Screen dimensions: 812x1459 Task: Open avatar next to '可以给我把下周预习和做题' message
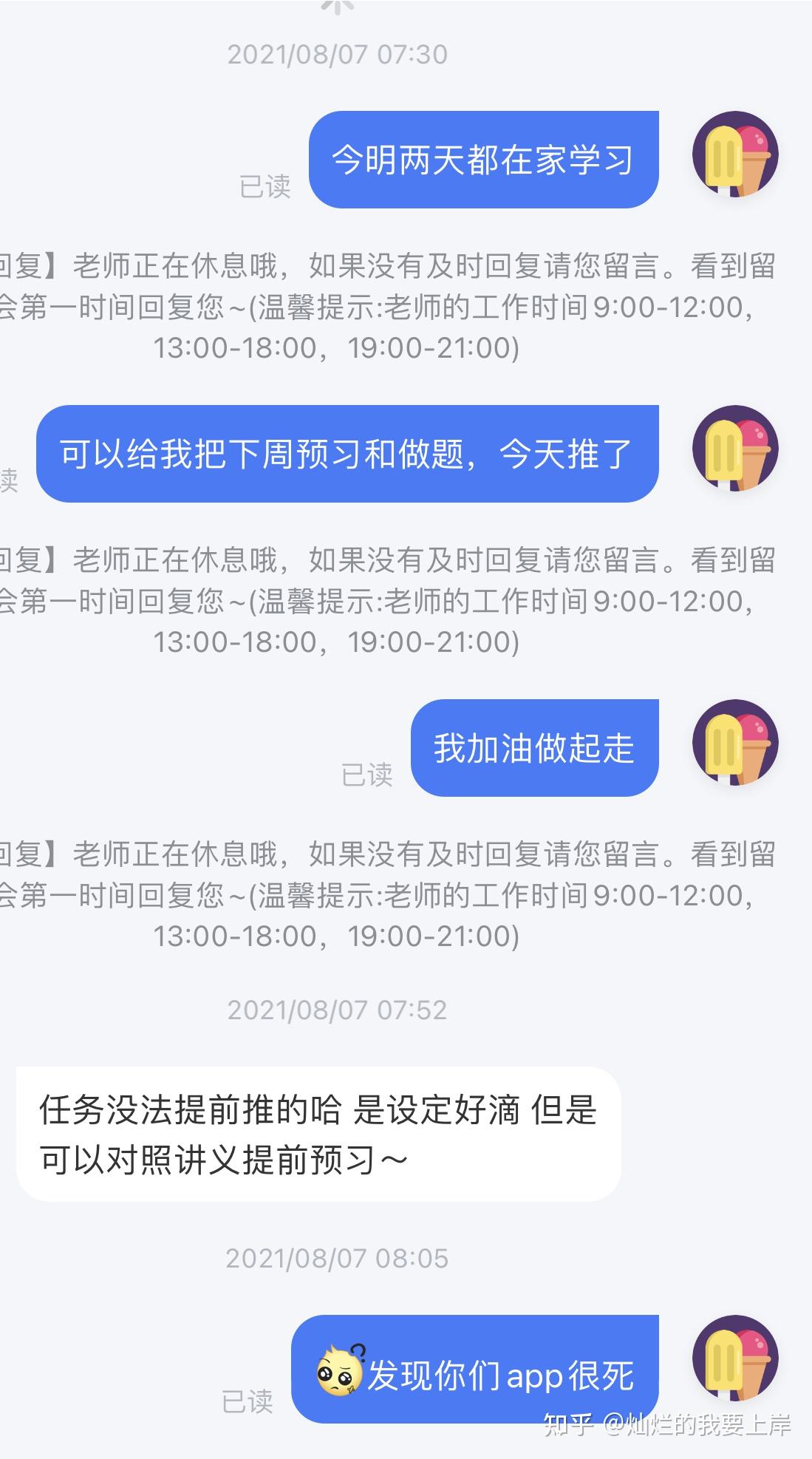click(x=734, y=448)
